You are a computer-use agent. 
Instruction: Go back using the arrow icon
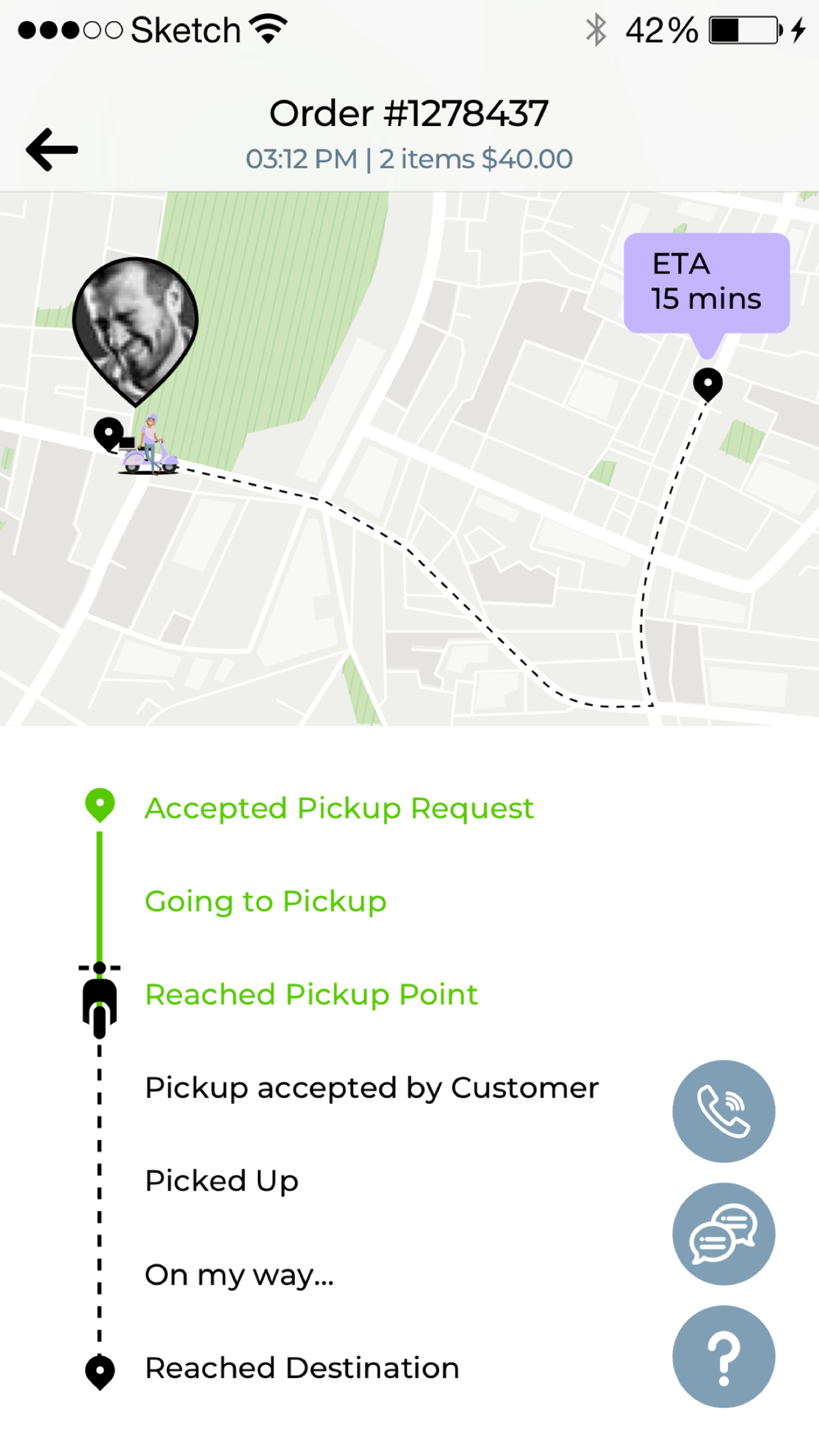click(x=52, y=149)
